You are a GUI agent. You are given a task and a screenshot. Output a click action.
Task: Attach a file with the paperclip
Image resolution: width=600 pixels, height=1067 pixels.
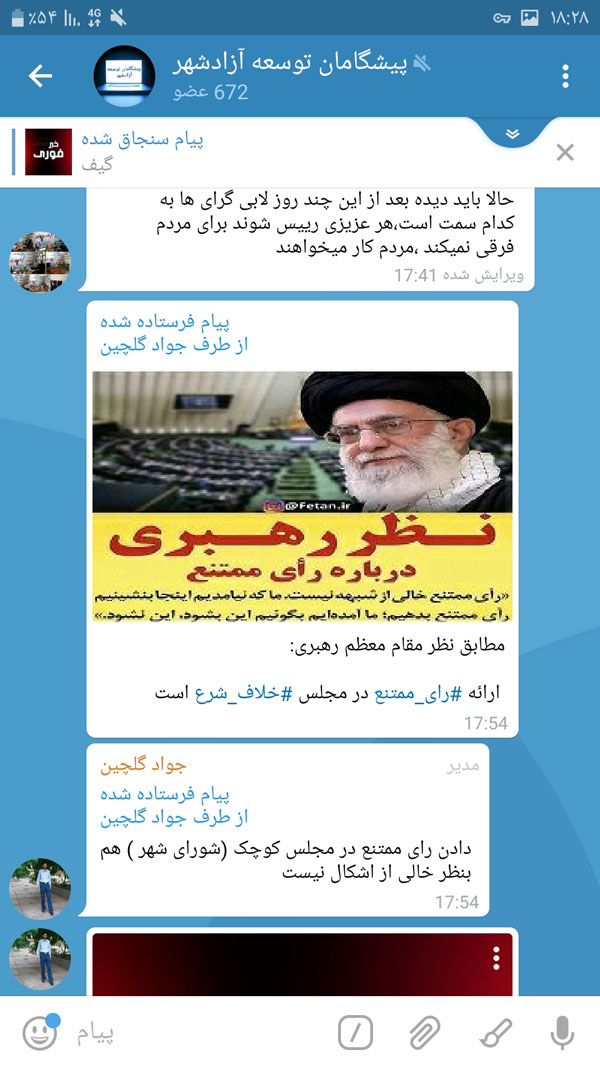(x=425, y=1032)
